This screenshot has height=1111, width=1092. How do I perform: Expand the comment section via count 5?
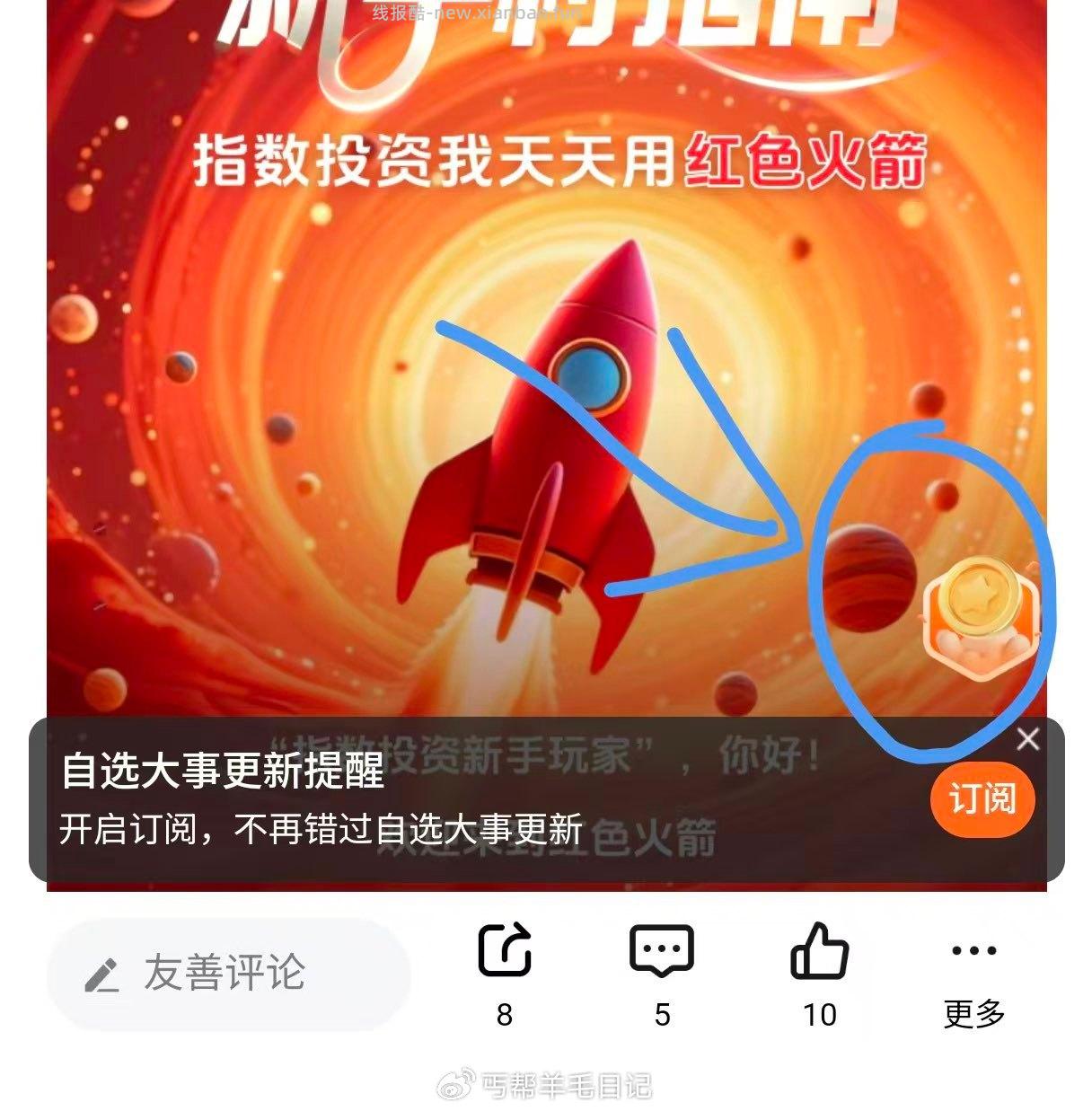(663, 1016)
